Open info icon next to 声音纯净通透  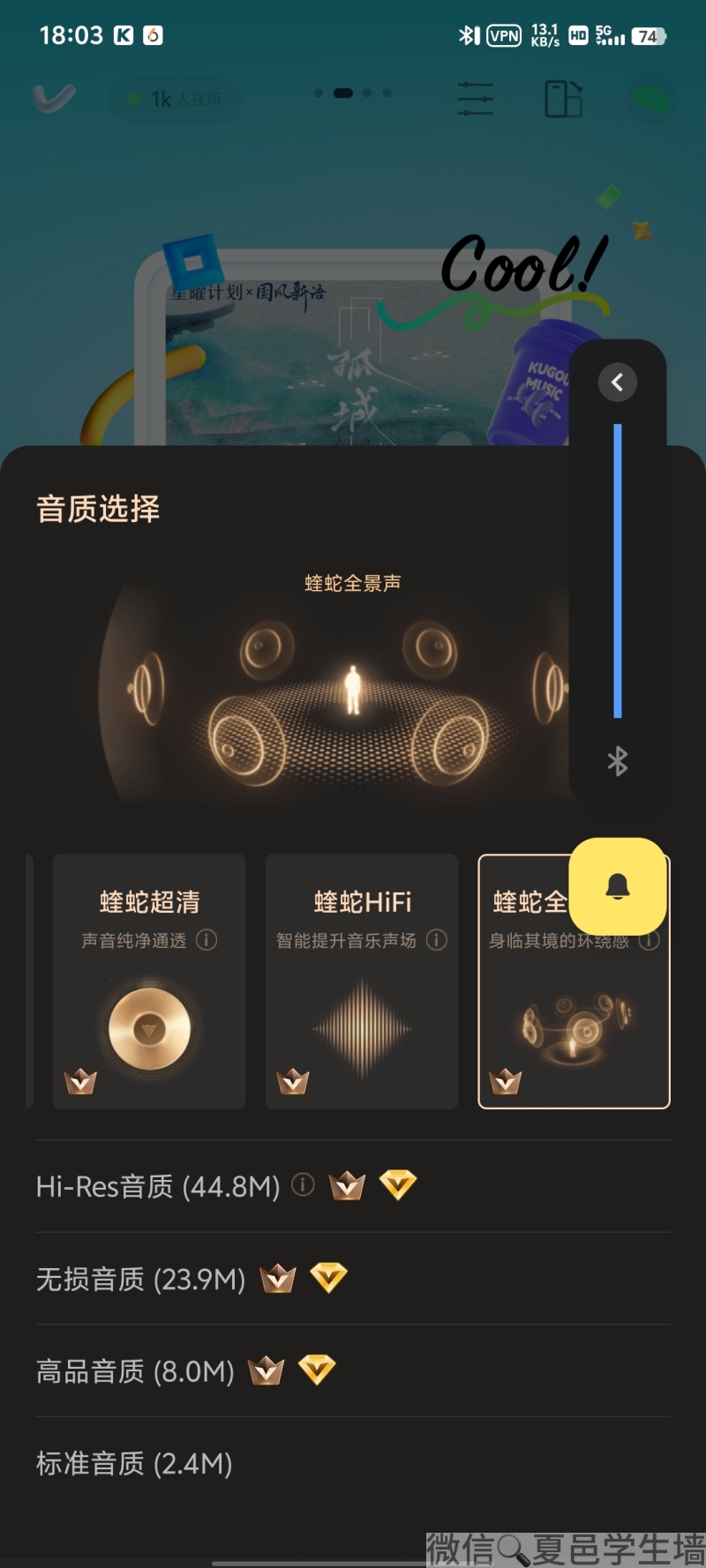[207, 940]
